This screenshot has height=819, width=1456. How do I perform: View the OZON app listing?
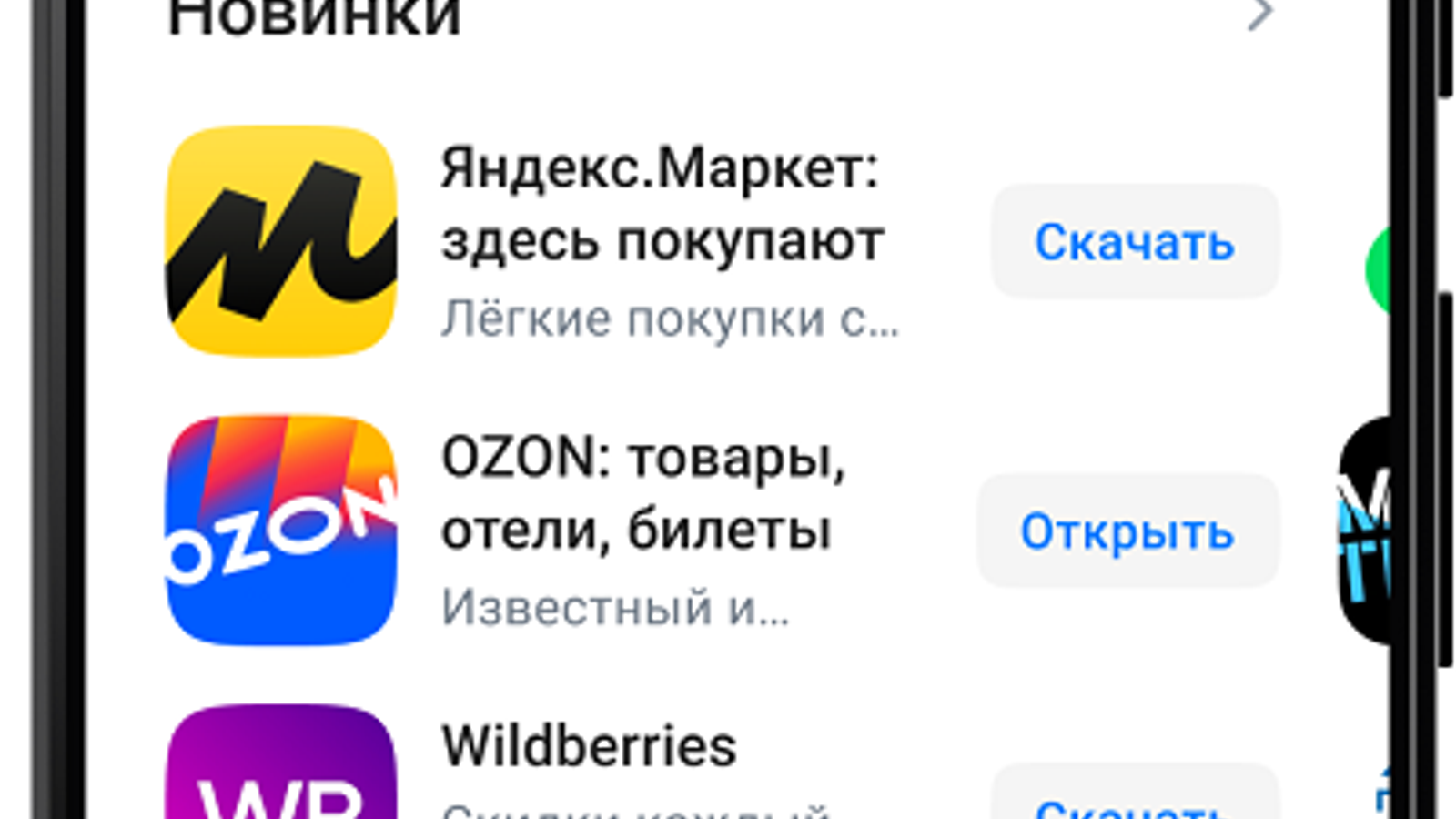(x=642, y=493)
